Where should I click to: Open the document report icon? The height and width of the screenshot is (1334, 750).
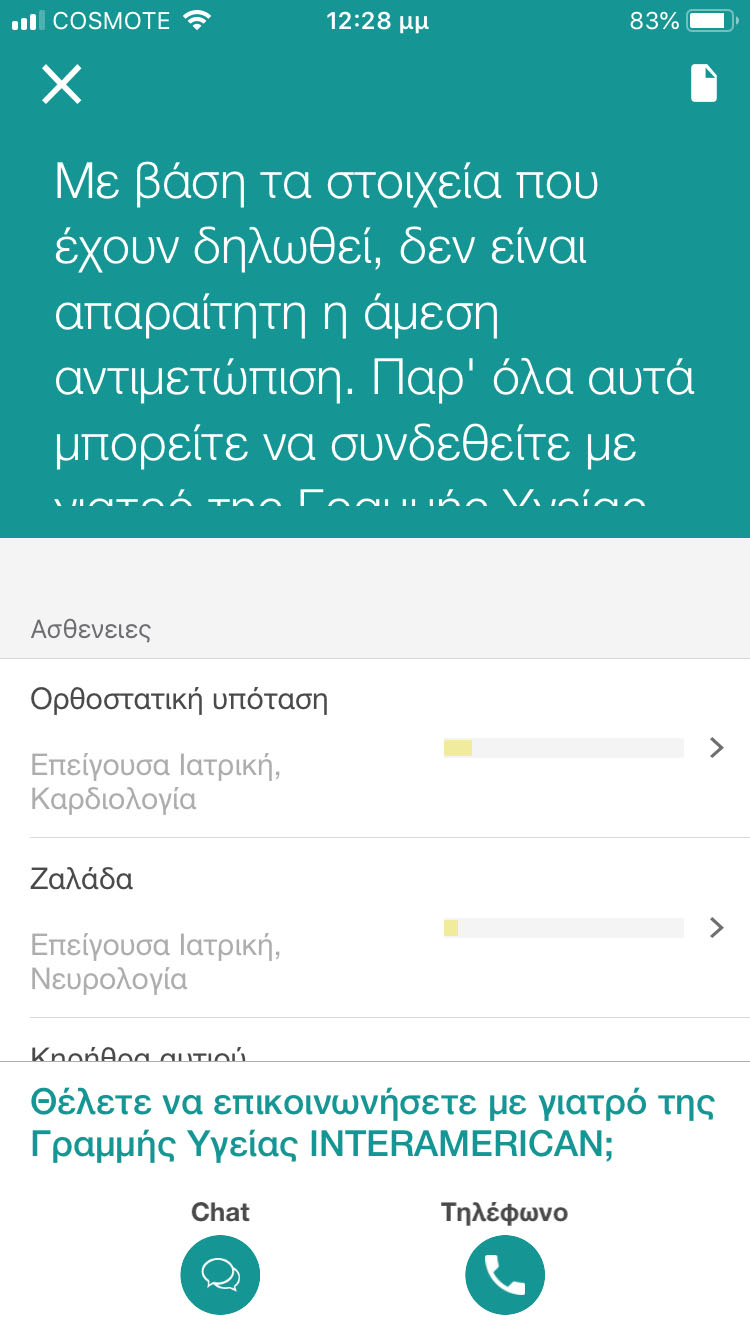[x=704, y=84]
